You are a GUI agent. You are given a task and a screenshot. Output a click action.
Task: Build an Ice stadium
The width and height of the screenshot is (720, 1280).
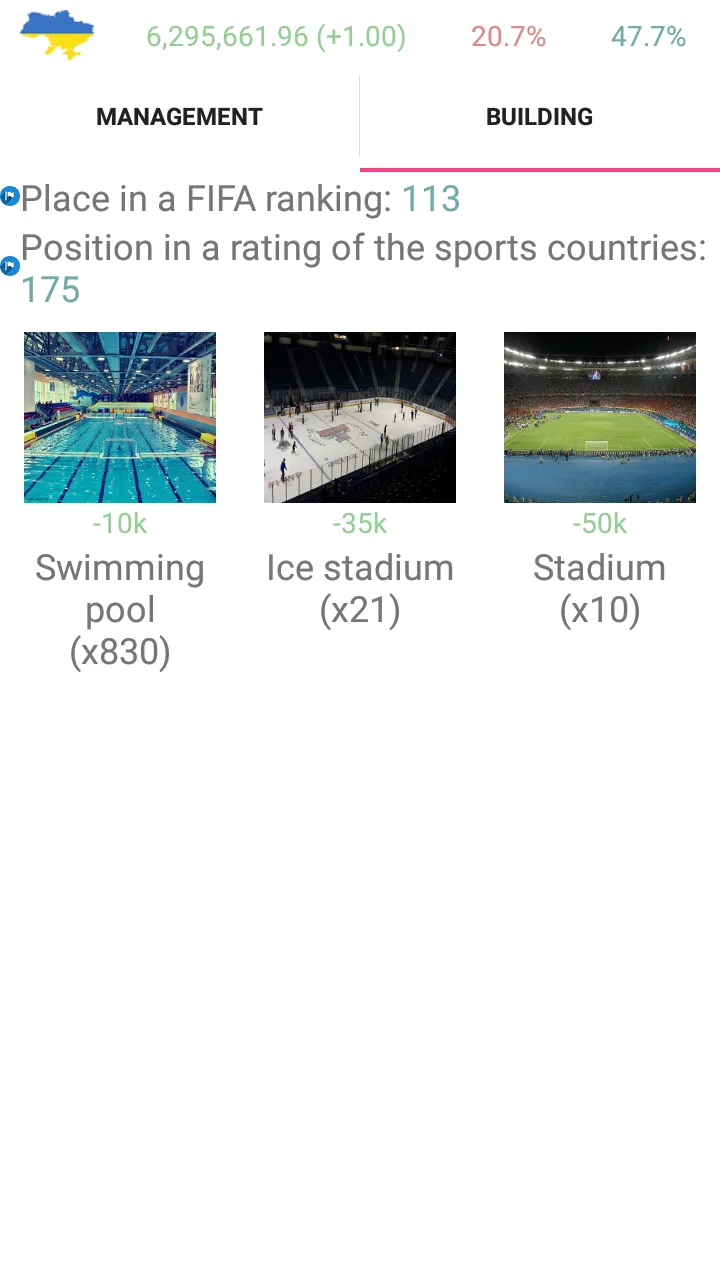pos(360,418)
